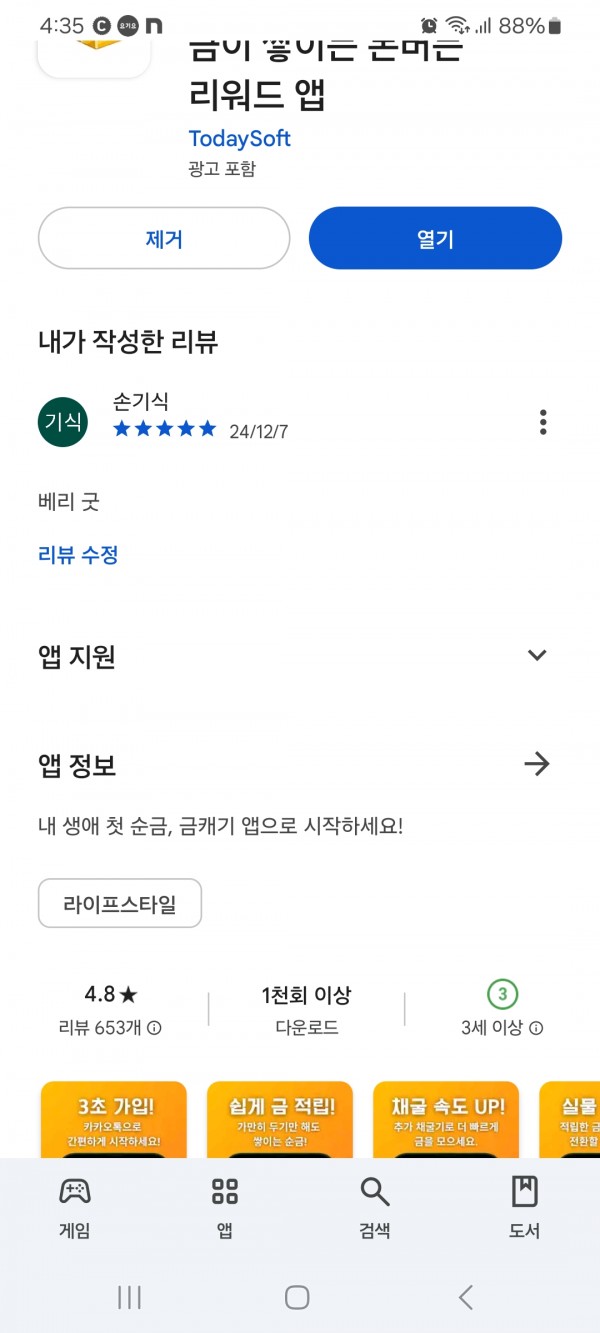Open 앱 정보 details arrow
This screenshot has height=1333, width=600.
[537, 765]
